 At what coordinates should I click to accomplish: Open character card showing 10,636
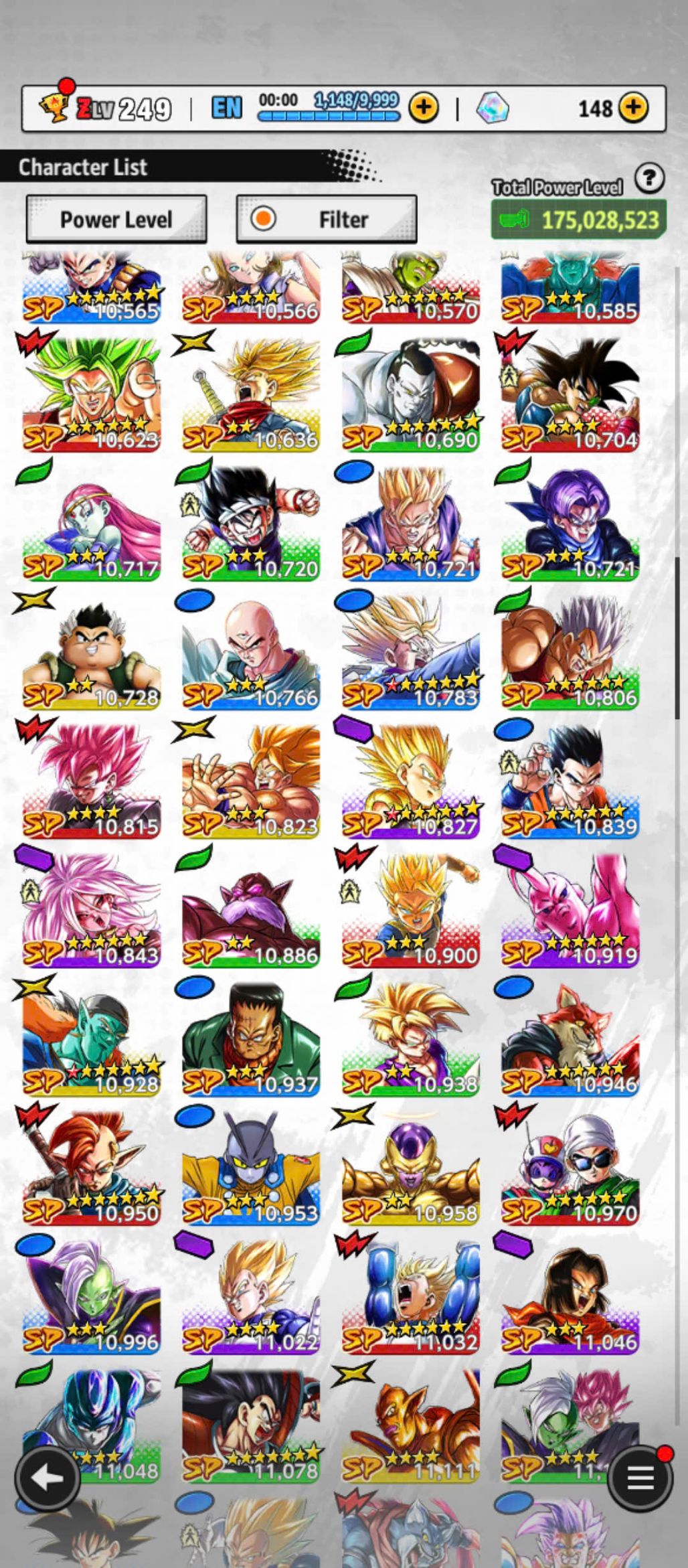(251, 395)
